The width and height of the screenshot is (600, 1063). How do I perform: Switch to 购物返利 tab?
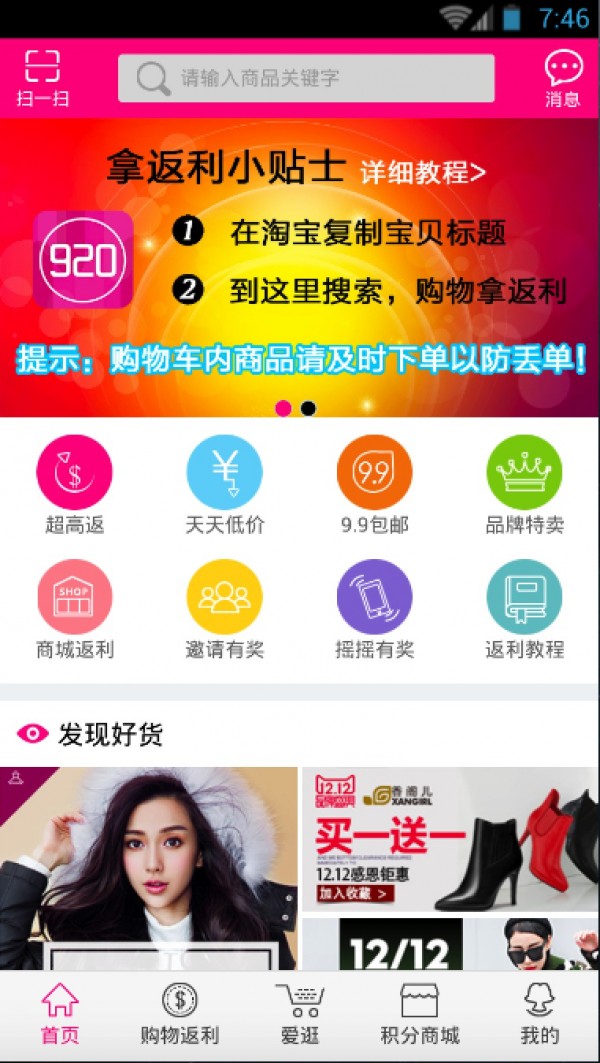(x=180, y=1015)
